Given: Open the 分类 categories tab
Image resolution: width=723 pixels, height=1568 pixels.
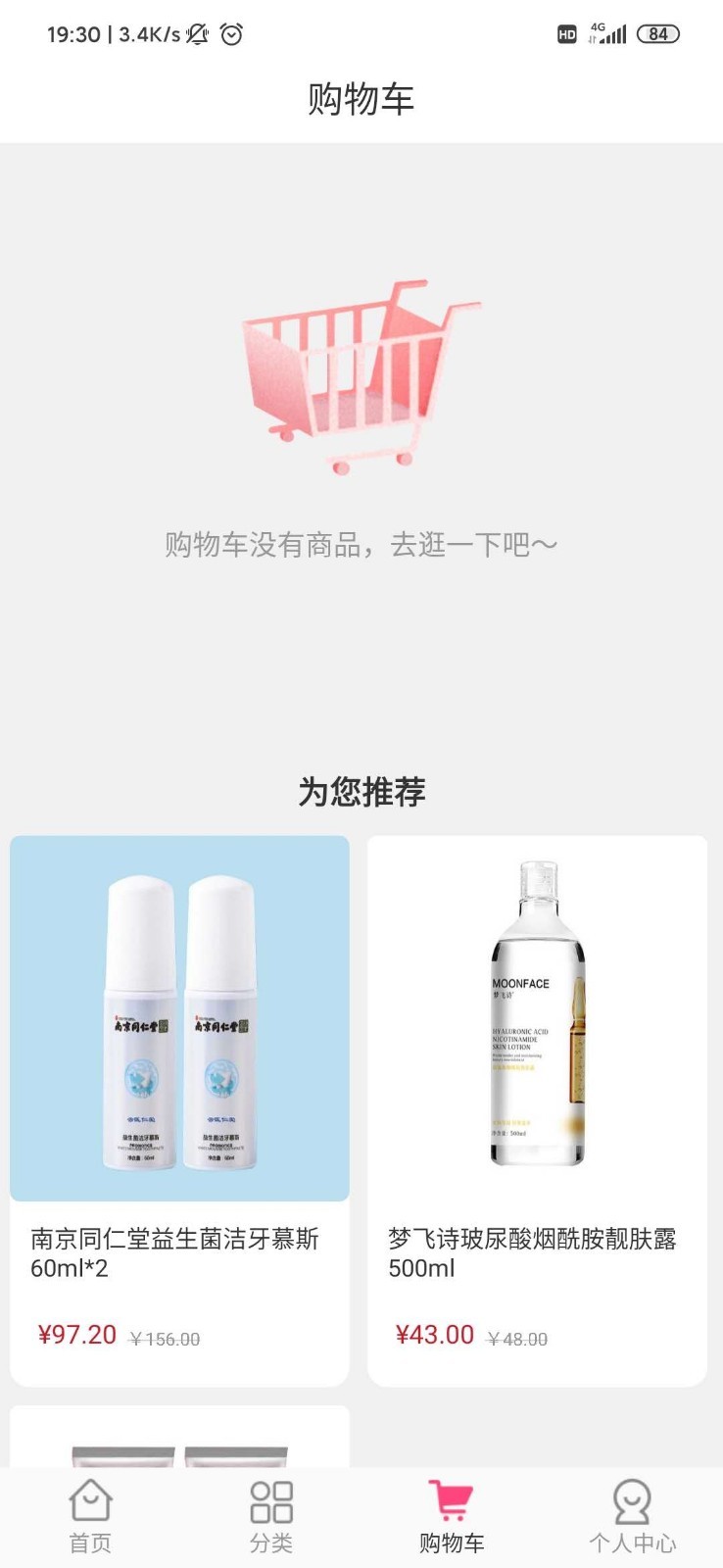Looking at the screenshot, I should pos(270,1516).
